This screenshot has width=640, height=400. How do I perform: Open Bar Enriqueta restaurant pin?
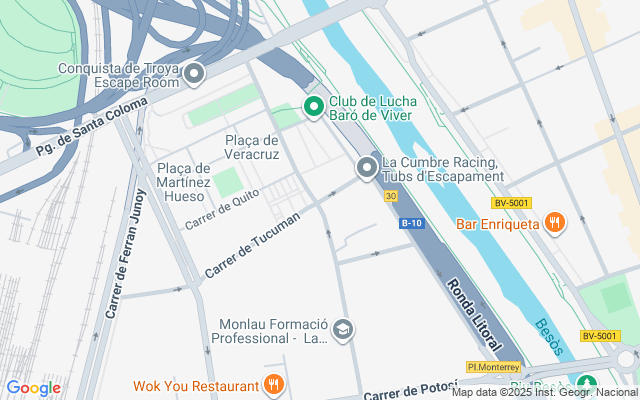coord(556,223)
